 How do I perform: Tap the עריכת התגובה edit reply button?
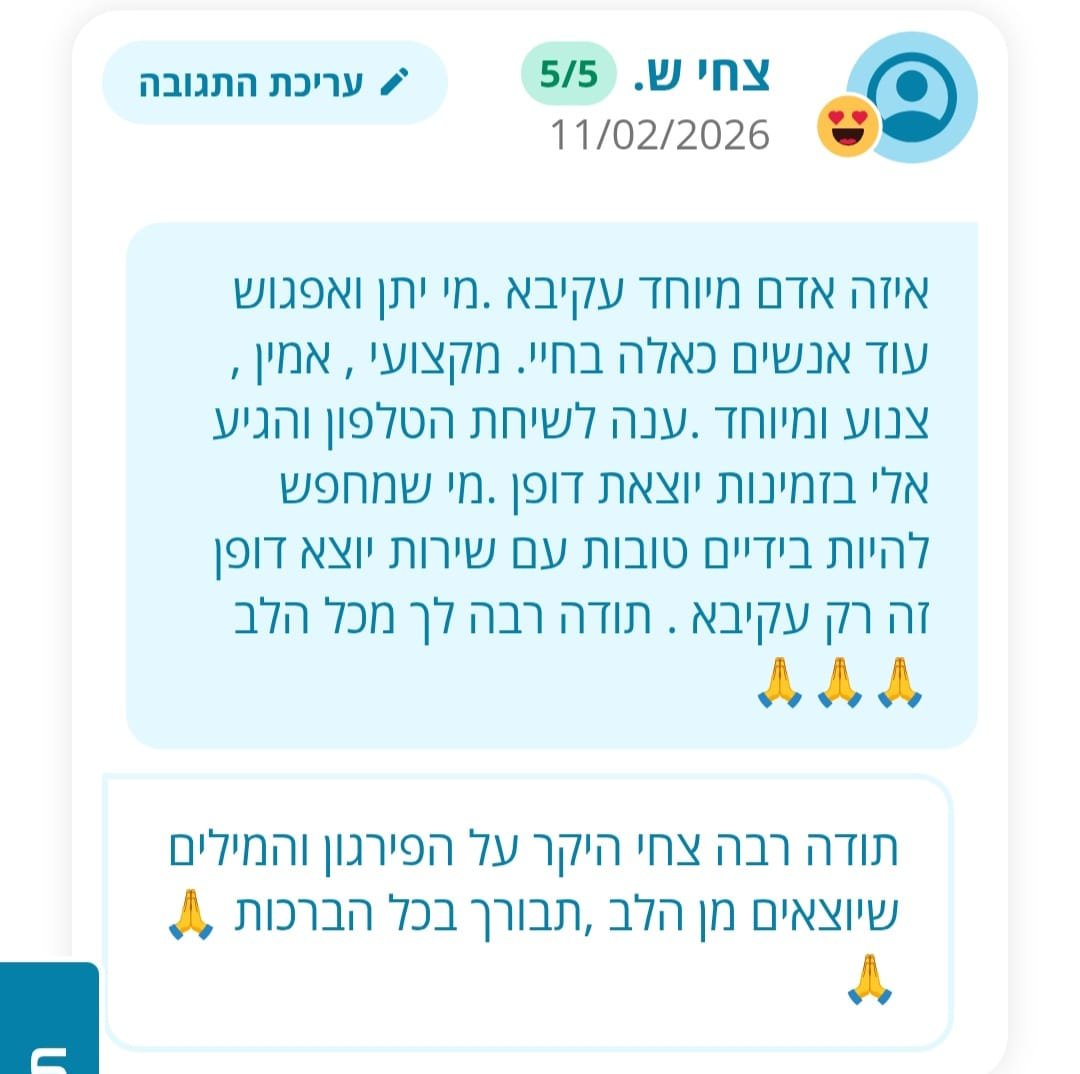(x=275, y=83)
